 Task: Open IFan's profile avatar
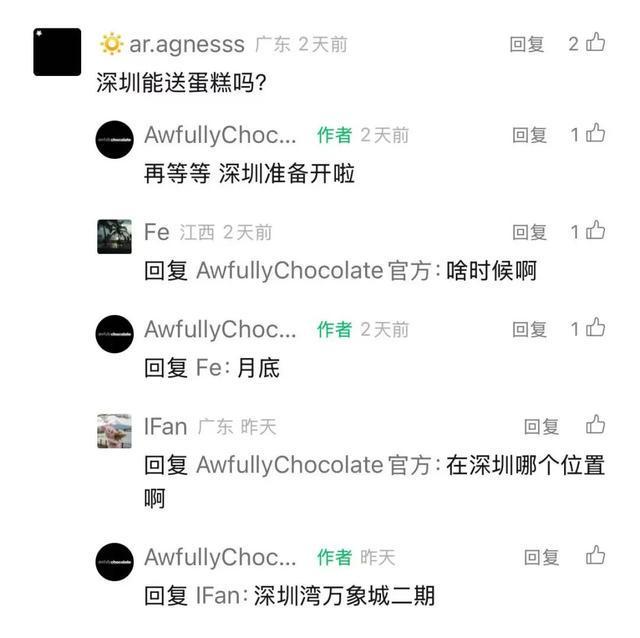(x=114, y=431)
